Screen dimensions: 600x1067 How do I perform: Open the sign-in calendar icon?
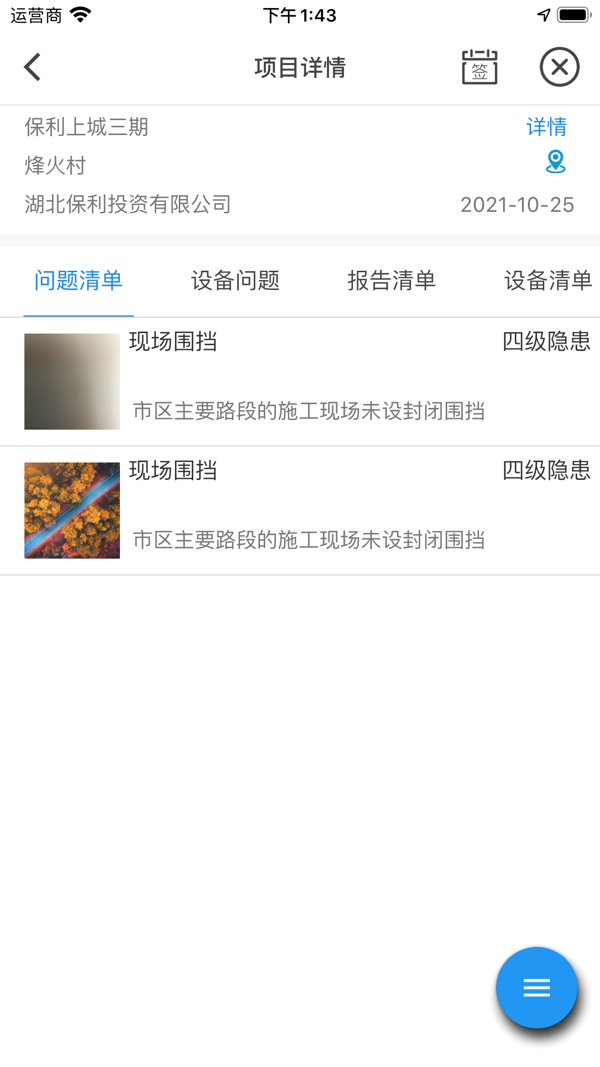[x=480, y=67]
